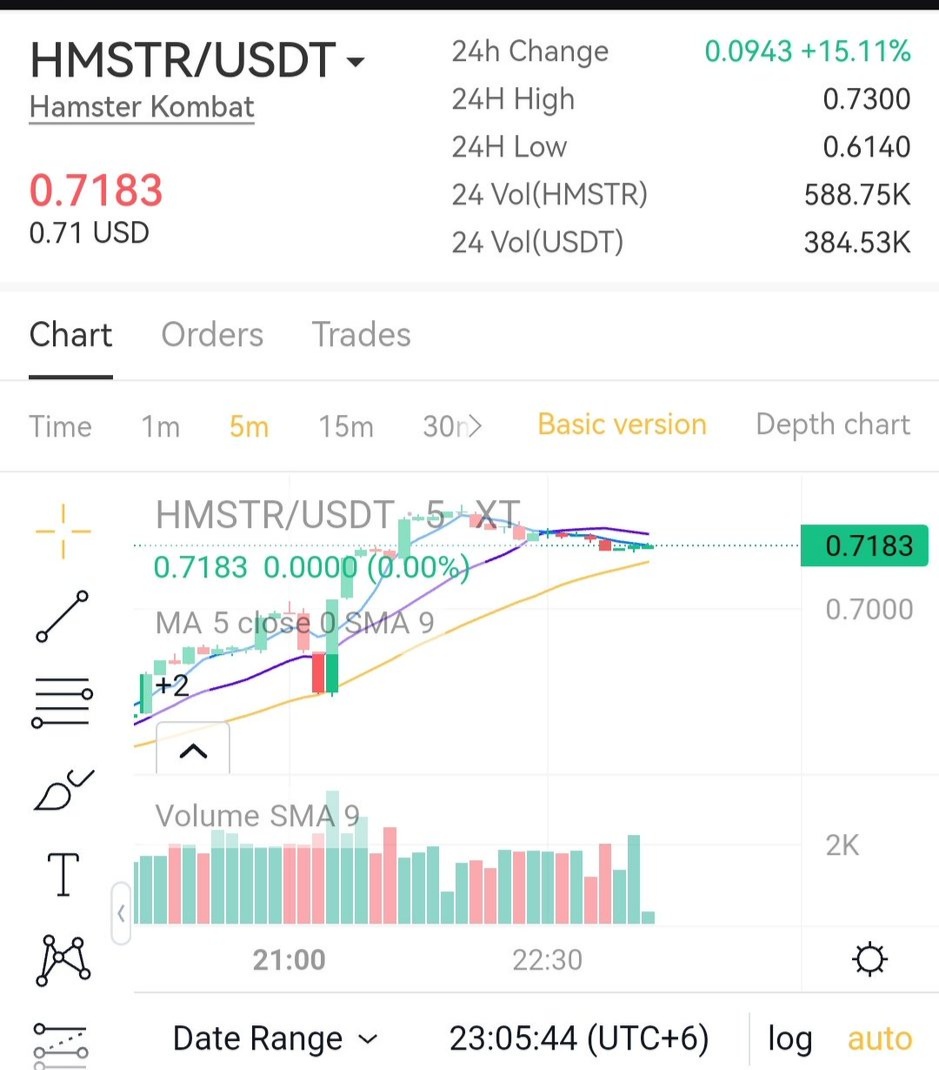Viewport: 939px width, 1070px height.
Task: Open the HMSTR/USDT pair dropdown
Action: pyautogui.click(x=197, y=60)
